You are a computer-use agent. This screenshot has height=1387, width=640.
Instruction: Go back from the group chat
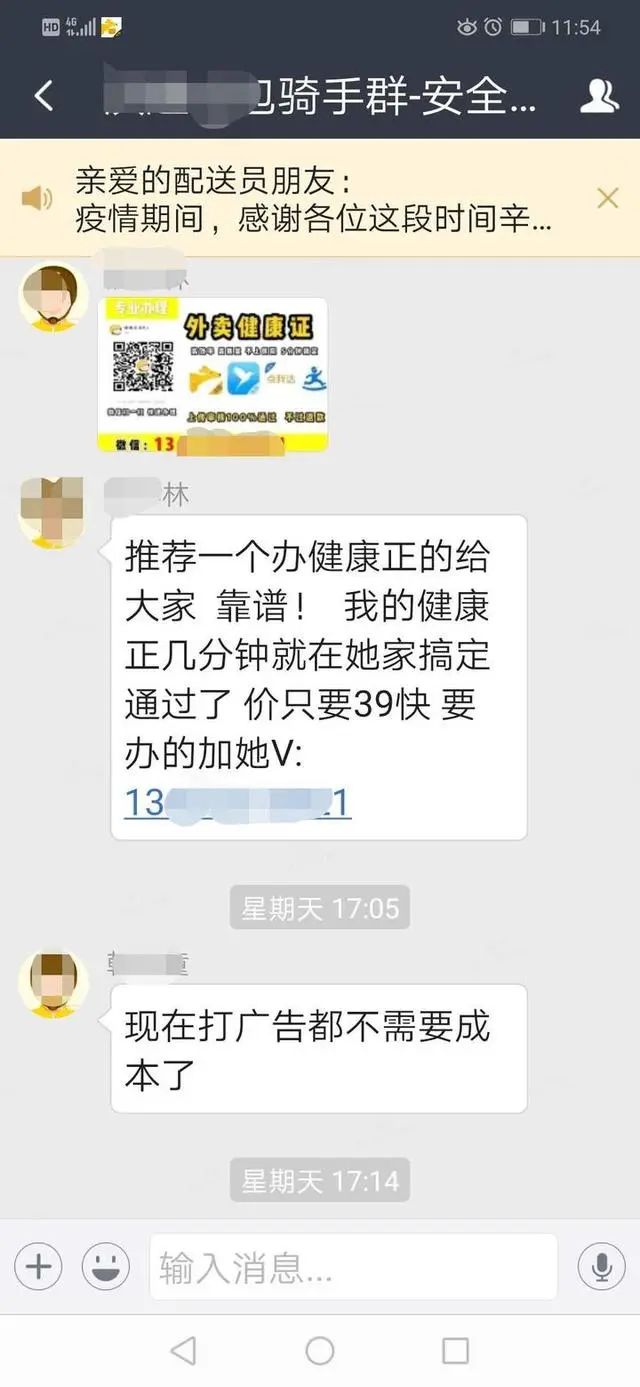pyautogui.click(x=42, y=96)
